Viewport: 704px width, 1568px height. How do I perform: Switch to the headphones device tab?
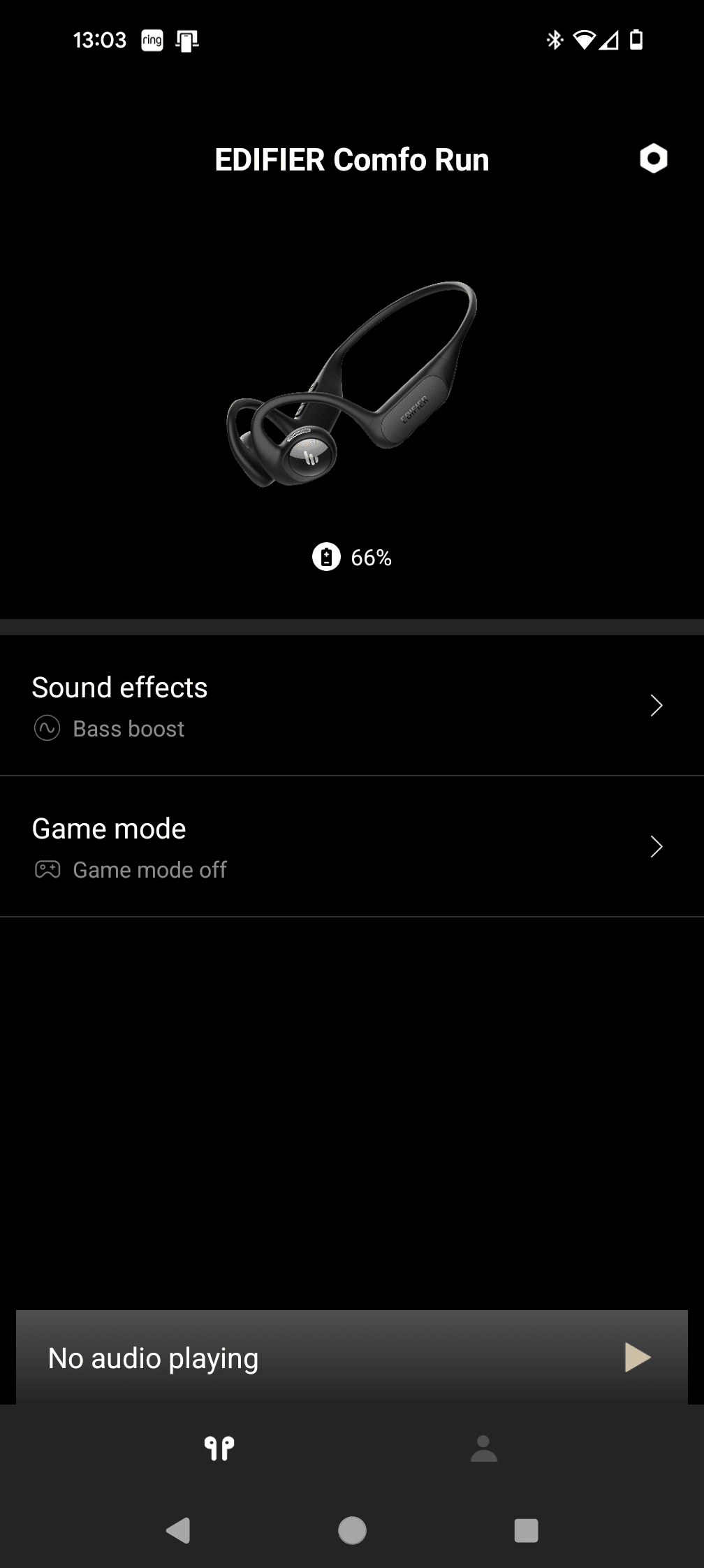[x=219, y=1449]
